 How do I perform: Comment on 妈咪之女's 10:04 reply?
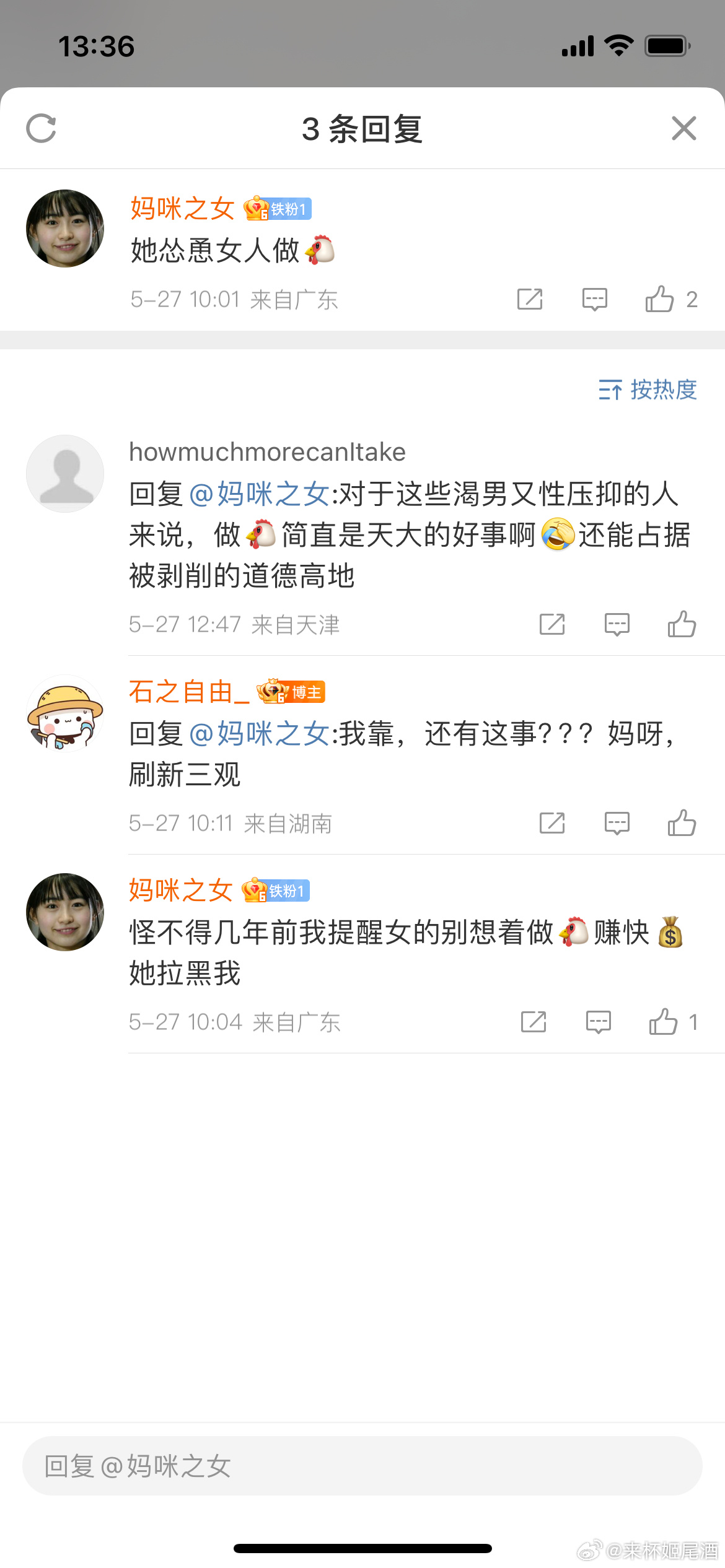coord(598,1022)
